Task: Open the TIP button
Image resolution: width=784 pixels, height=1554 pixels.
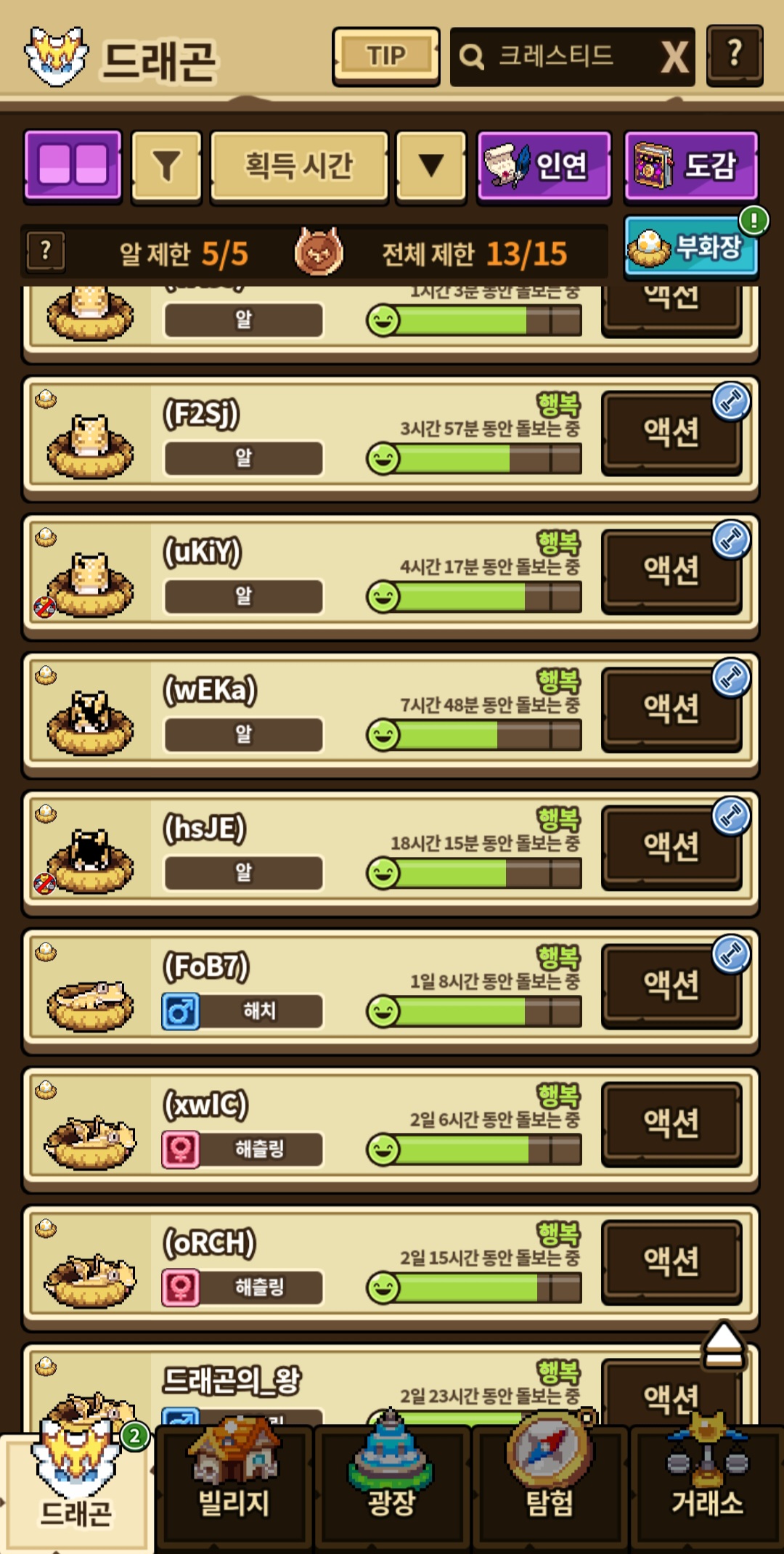Action: [385, 56]
